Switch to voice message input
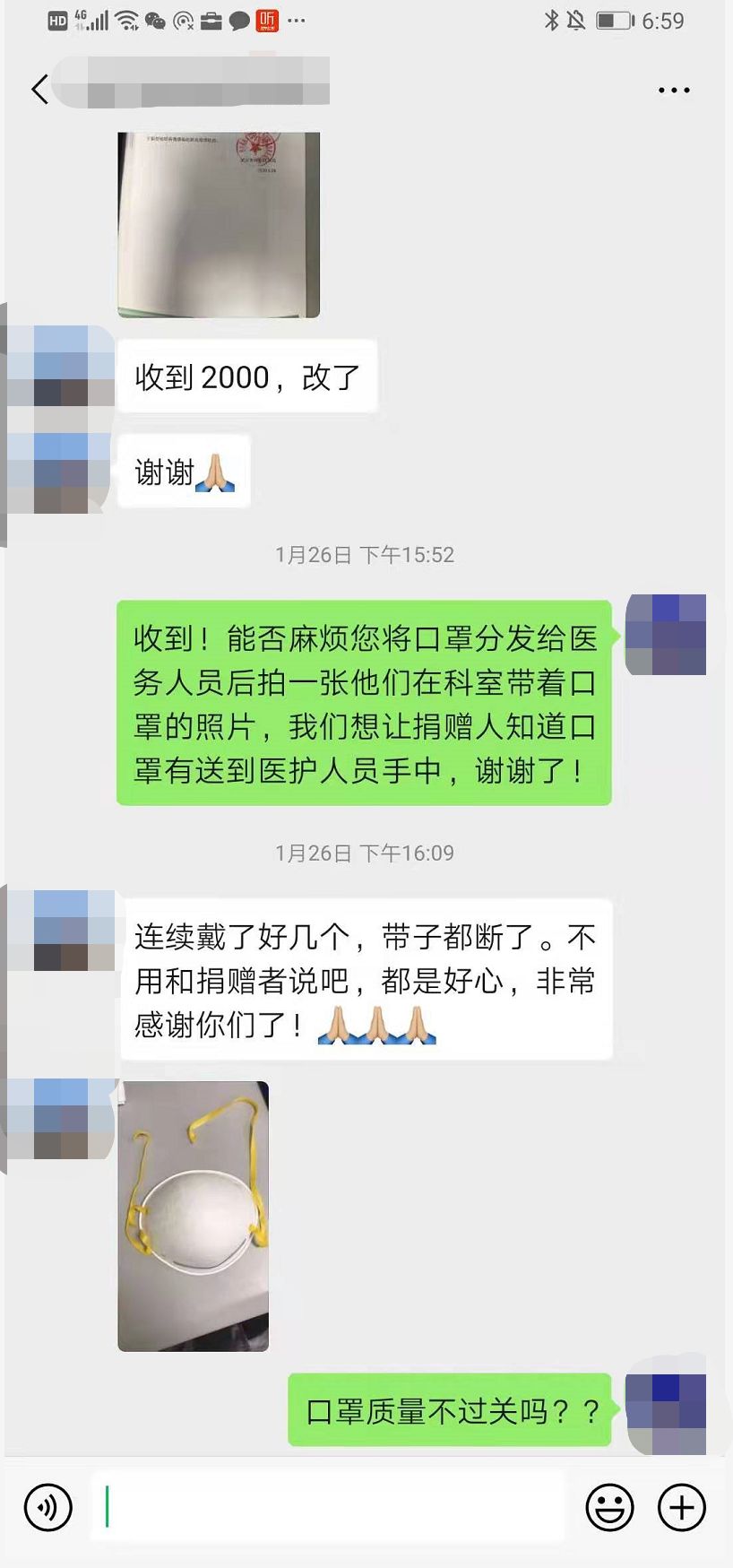The image size is (733, 1568). [48, 1507]
